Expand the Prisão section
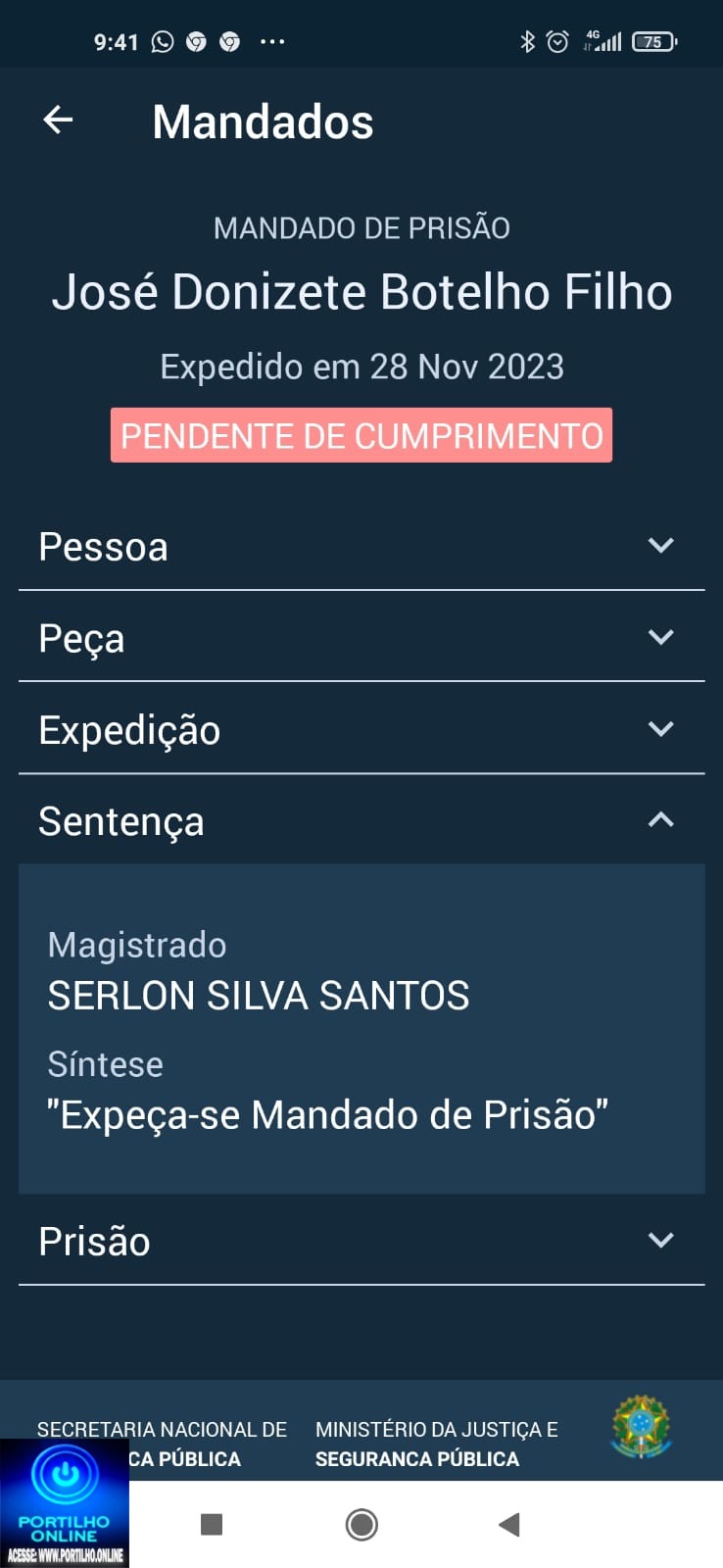The image size is (723, 1568). click(x=361, y=1241)
